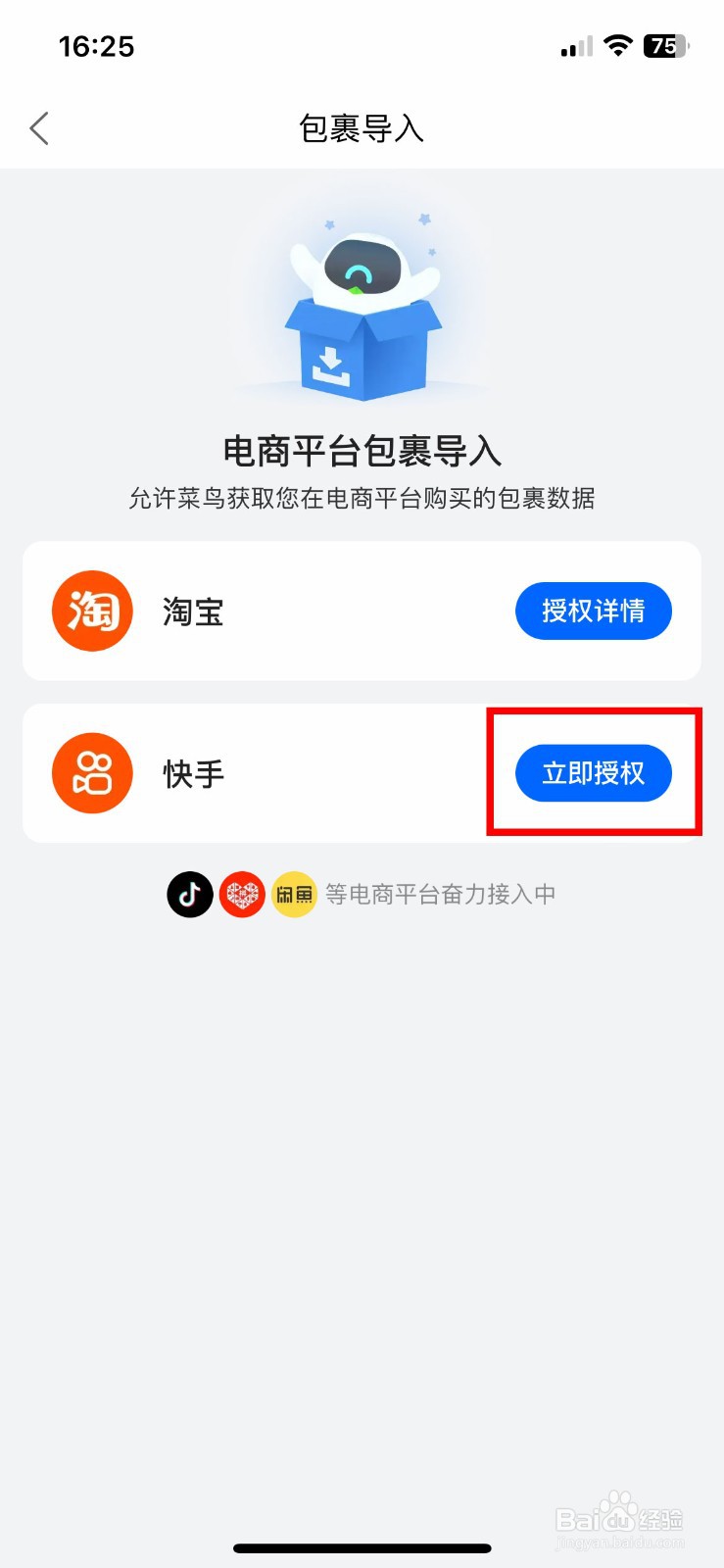This screenshot has width=724, height=1568.
Task: Tap the Kuaishou platform icon
Action: 92,772
